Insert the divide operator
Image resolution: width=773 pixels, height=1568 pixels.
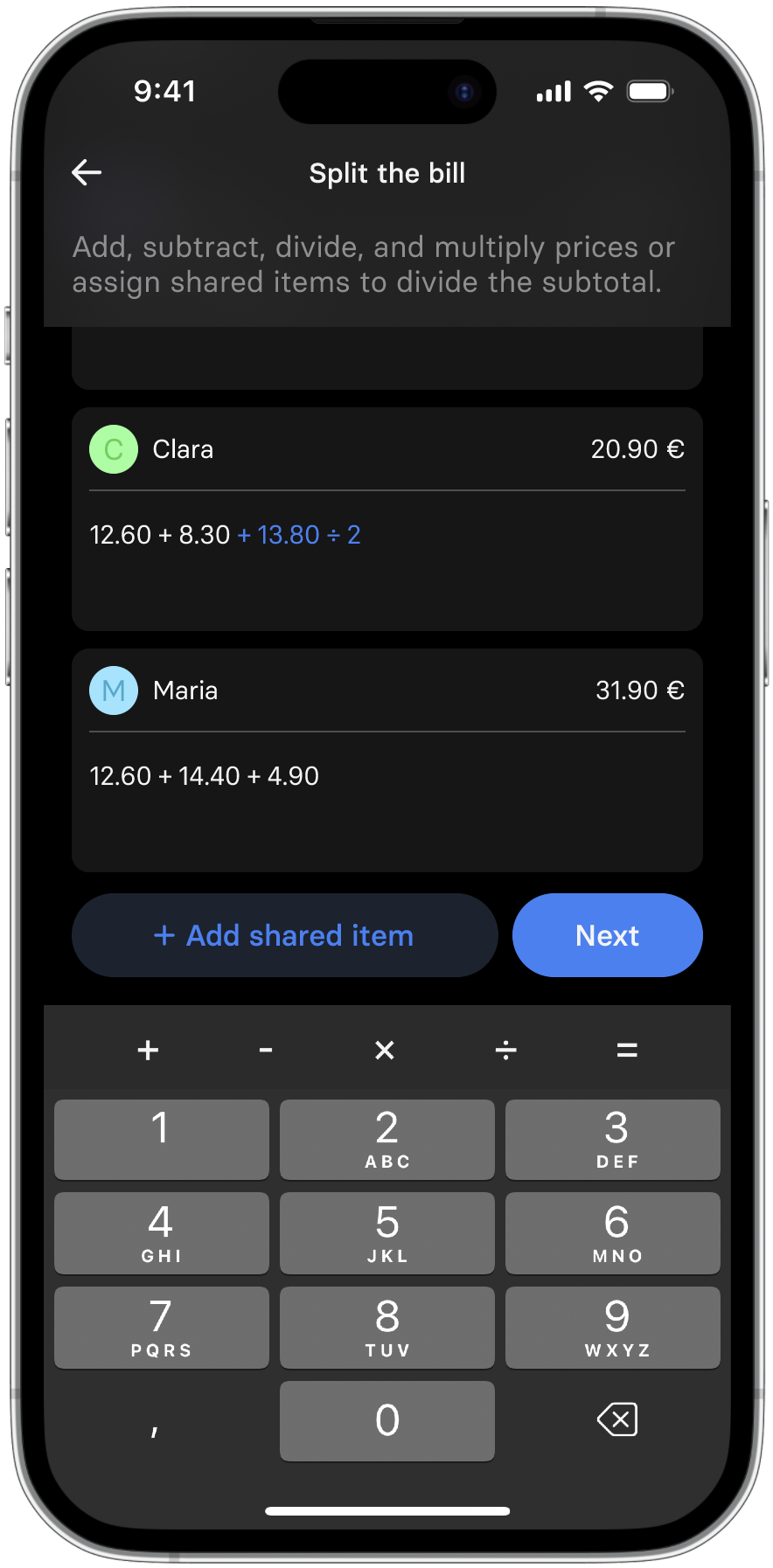pos(505,1050)
